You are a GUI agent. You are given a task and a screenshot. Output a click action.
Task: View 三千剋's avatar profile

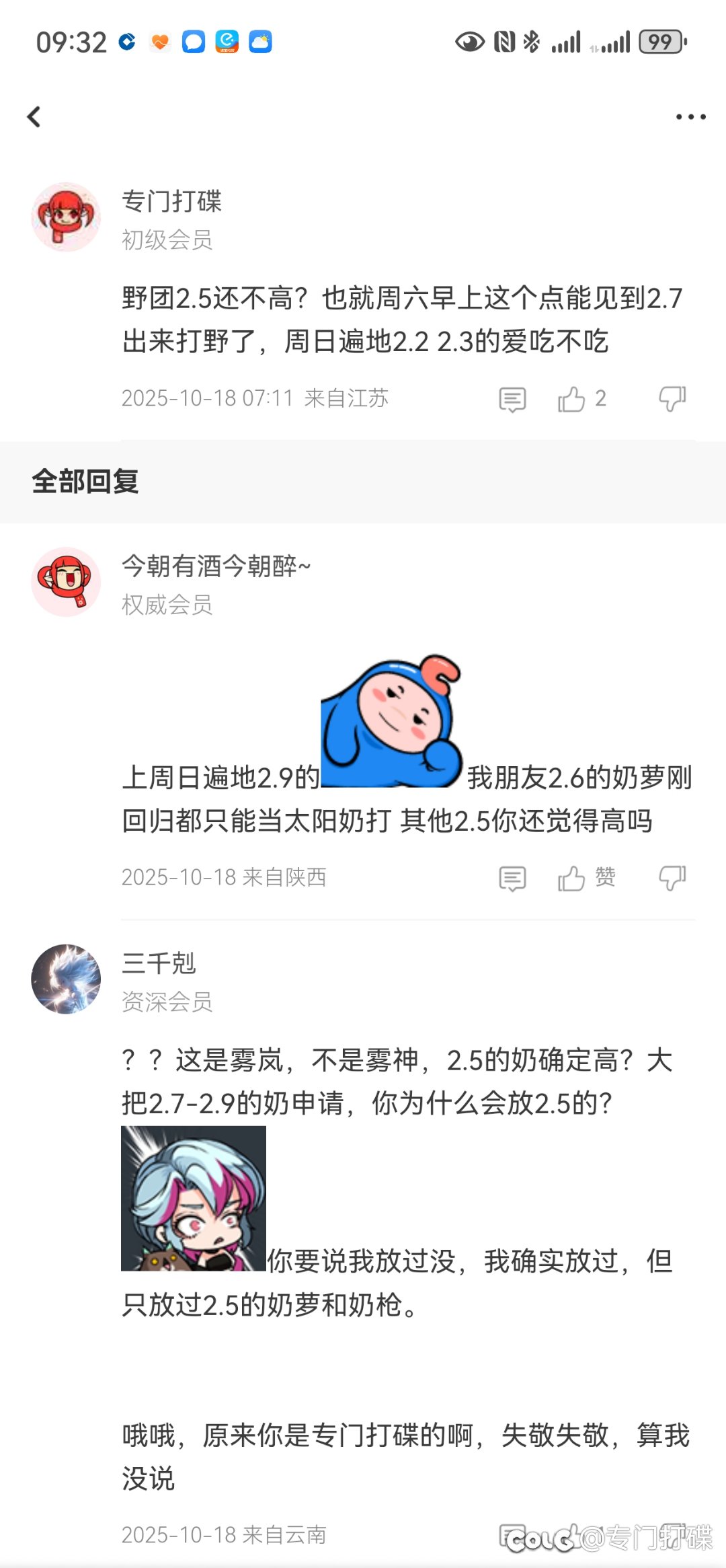click(x=66, y=979)
